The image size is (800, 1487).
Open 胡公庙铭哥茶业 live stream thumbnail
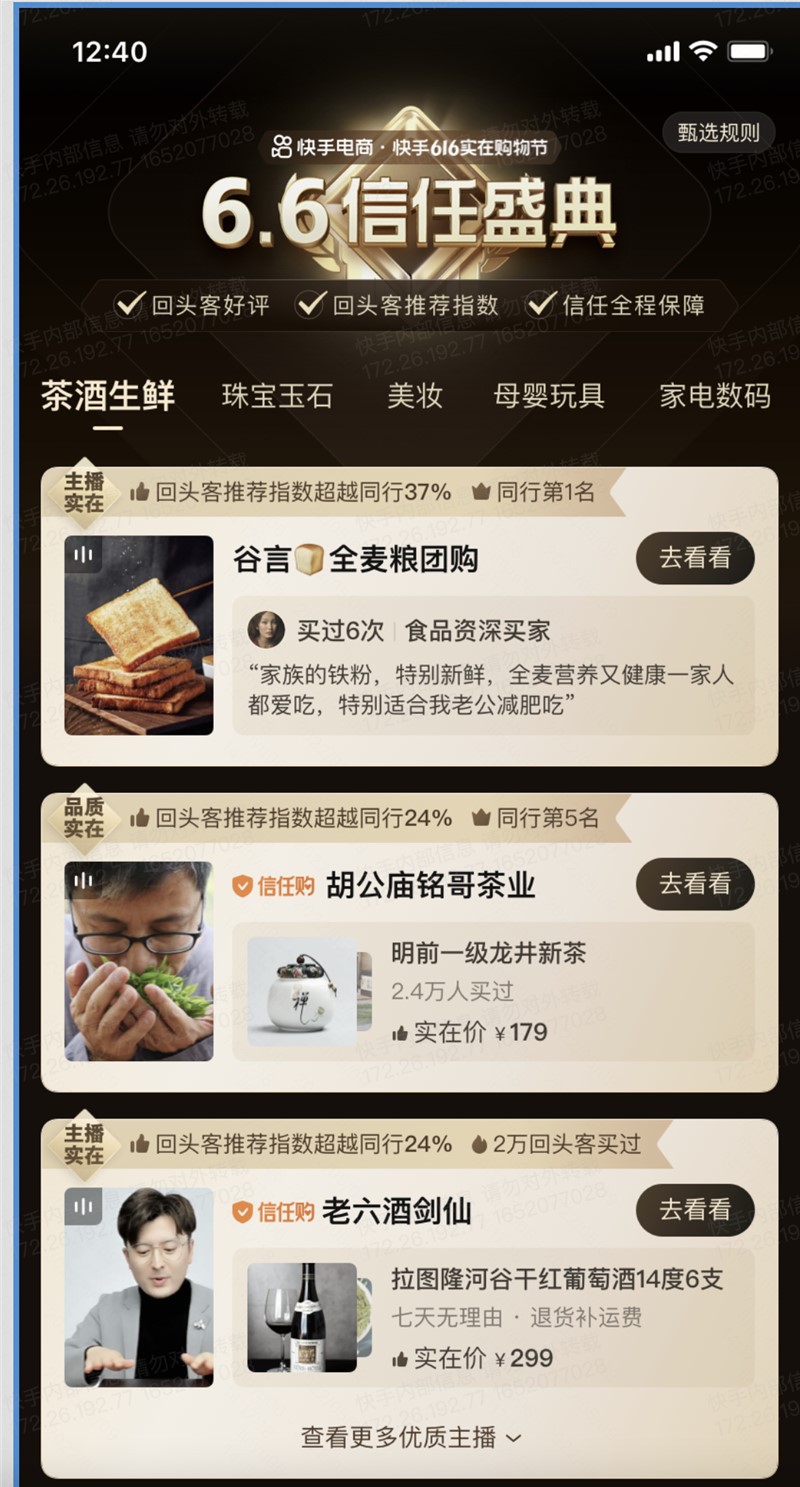[139, 961]
